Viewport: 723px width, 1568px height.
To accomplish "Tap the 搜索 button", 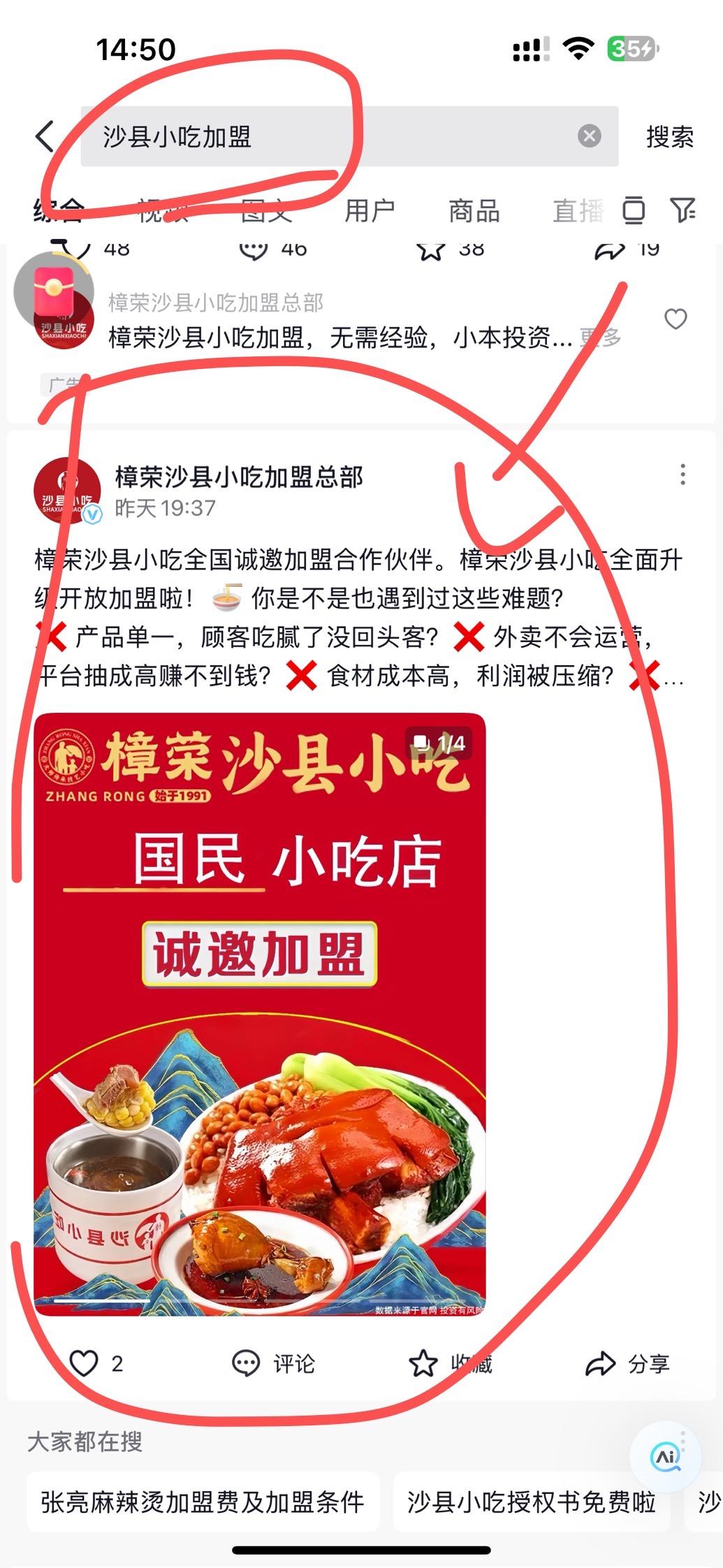I will pos(669,137).
